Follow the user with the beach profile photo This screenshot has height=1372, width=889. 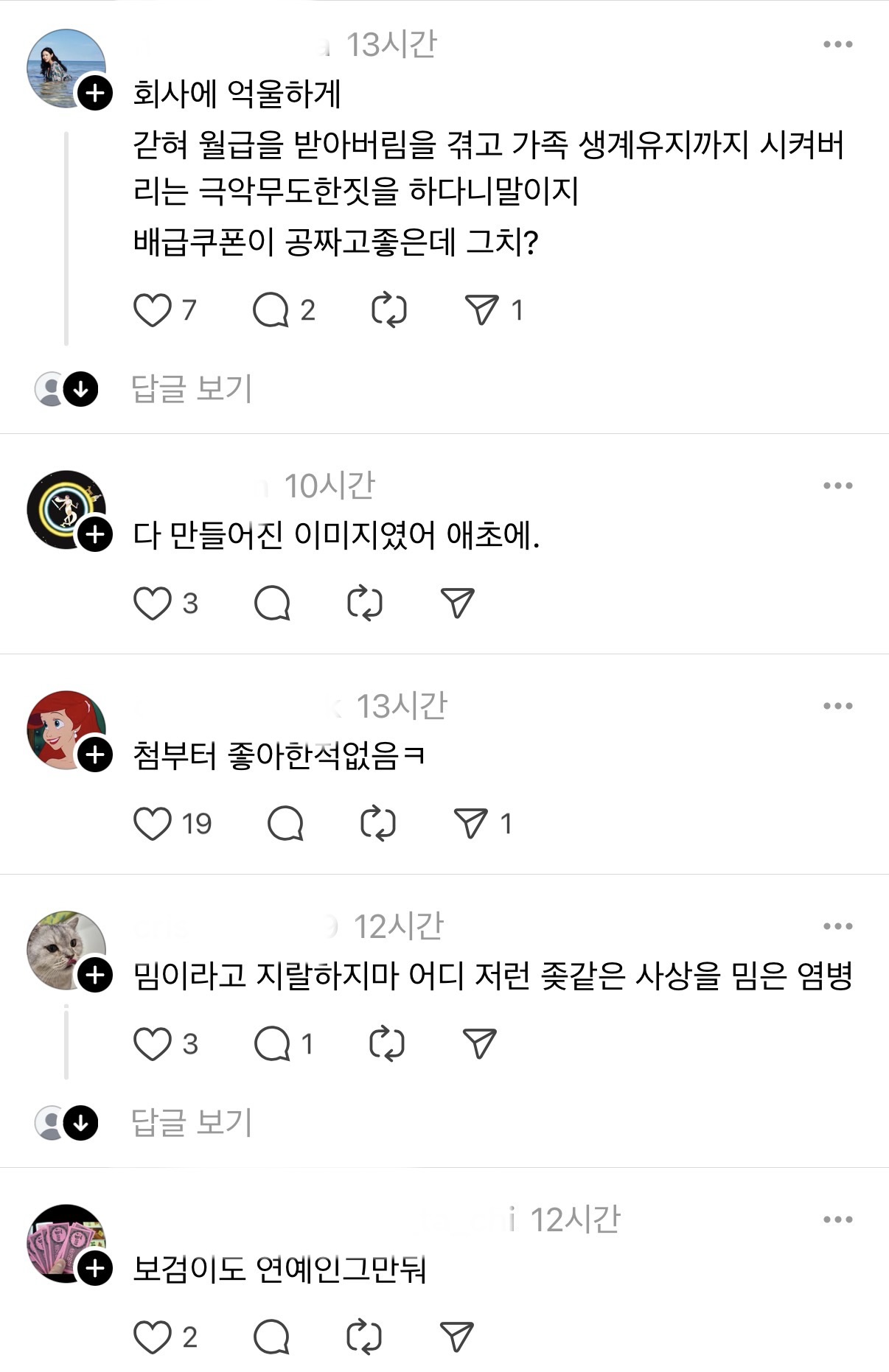(93, 94)
